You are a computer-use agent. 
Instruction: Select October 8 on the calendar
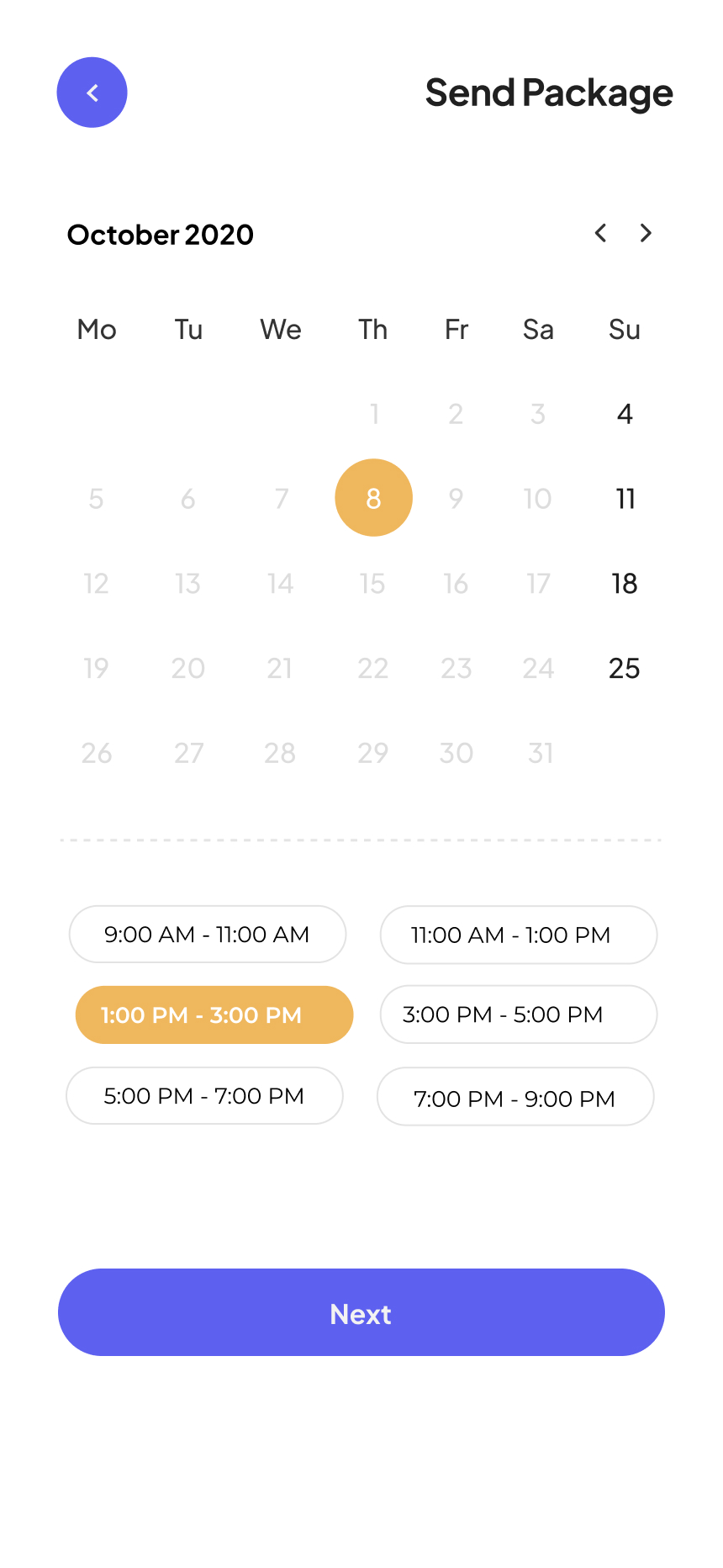(373, 497)
